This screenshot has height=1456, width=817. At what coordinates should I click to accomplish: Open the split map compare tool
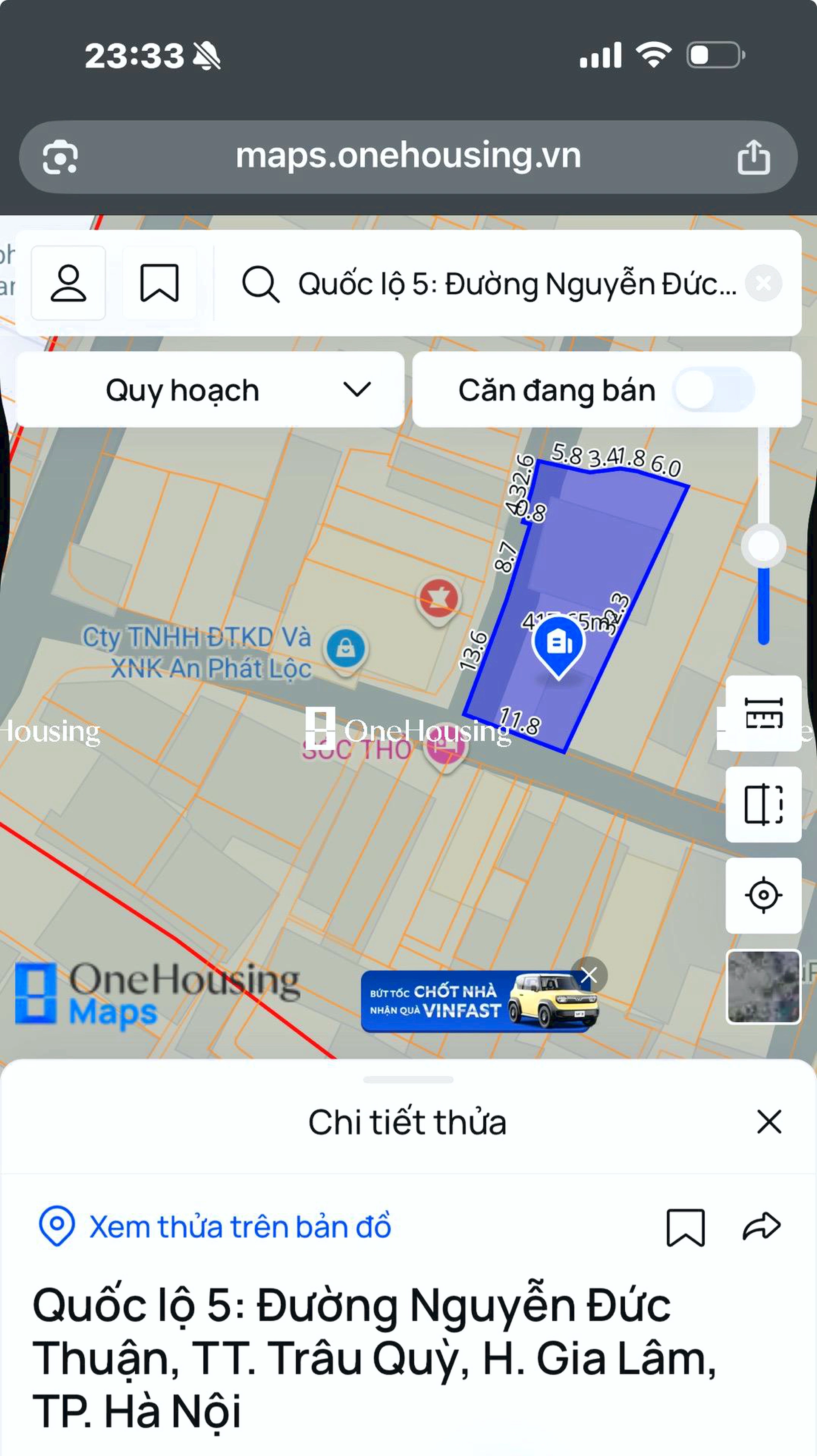[763, 804]
